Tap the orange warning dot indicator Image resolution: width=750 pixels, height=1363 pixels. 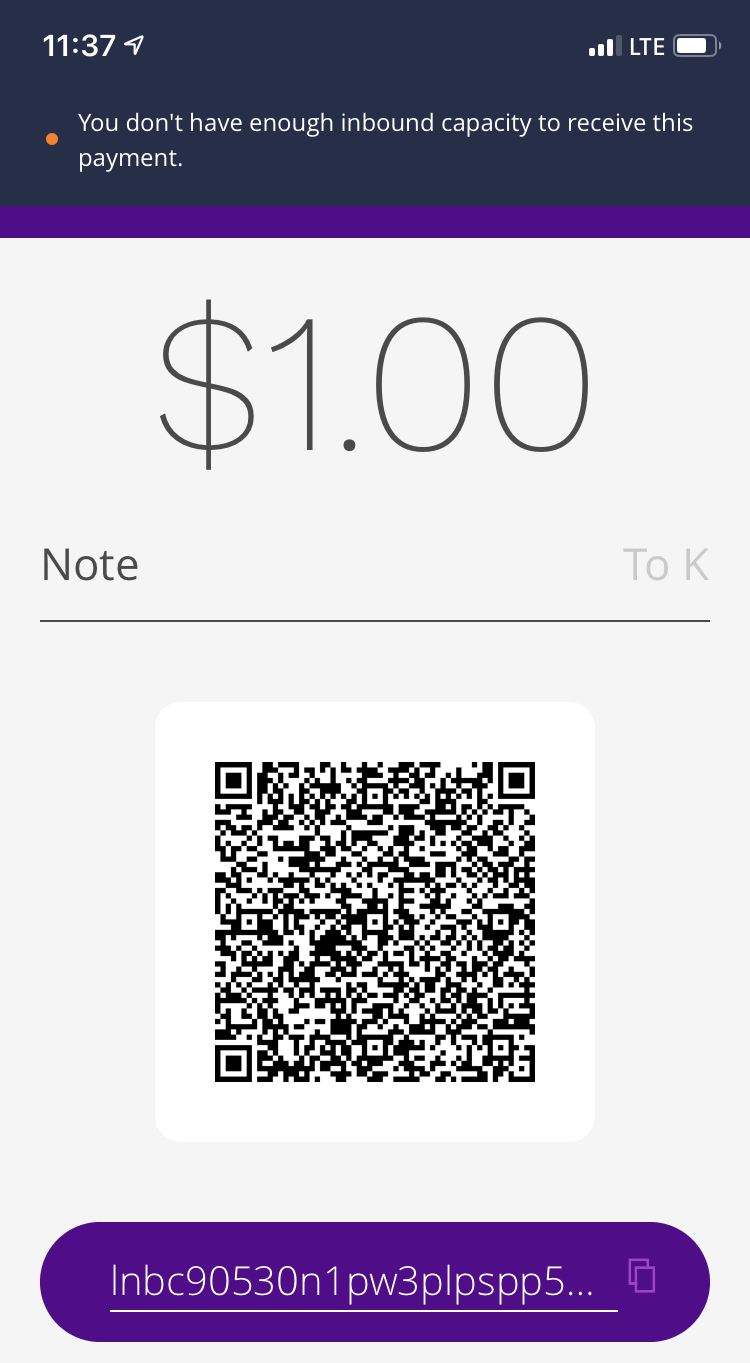coord(51,139)
